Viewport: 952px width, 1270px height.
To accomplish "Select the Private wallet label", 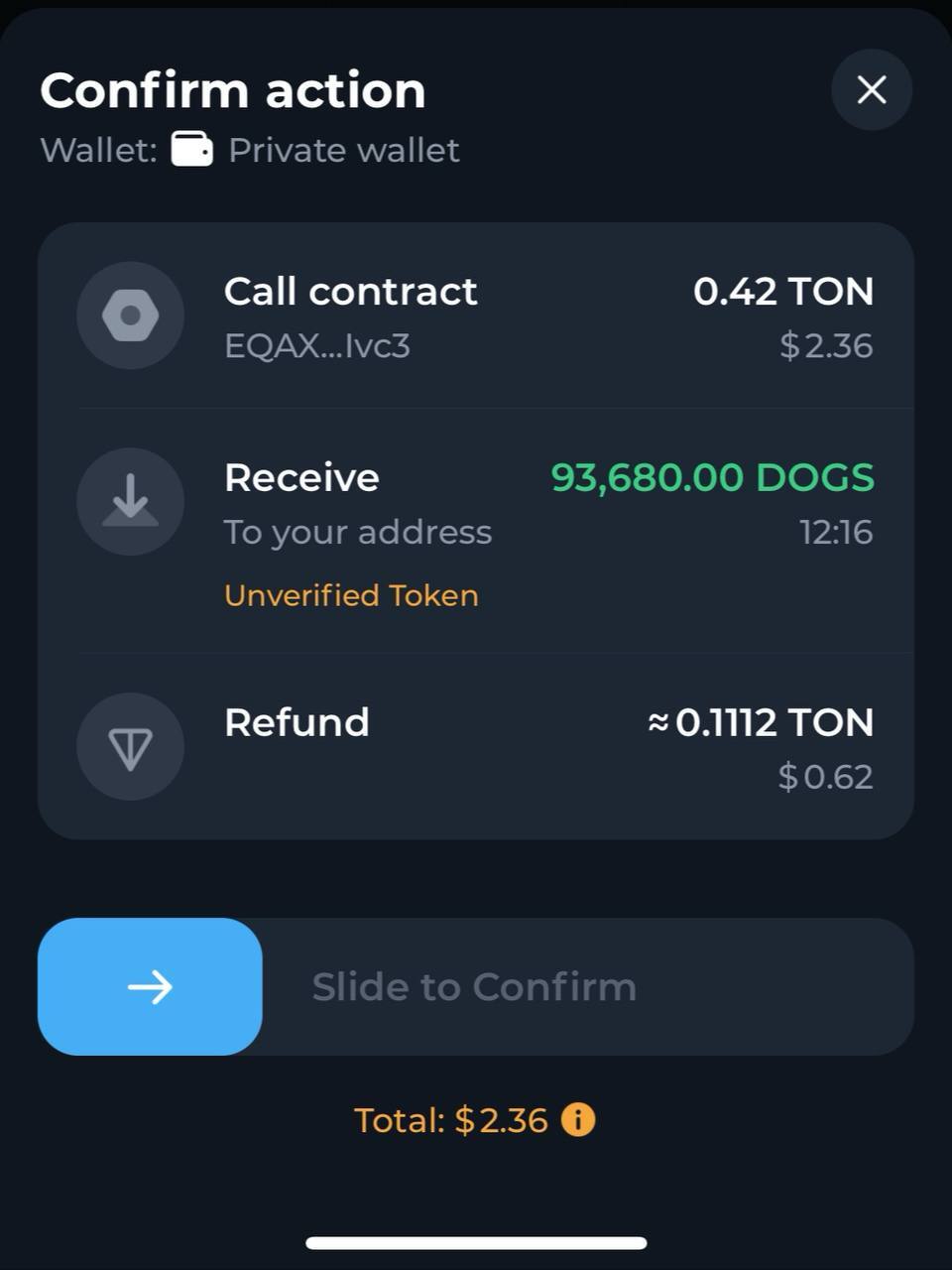I will coord(344,149).
